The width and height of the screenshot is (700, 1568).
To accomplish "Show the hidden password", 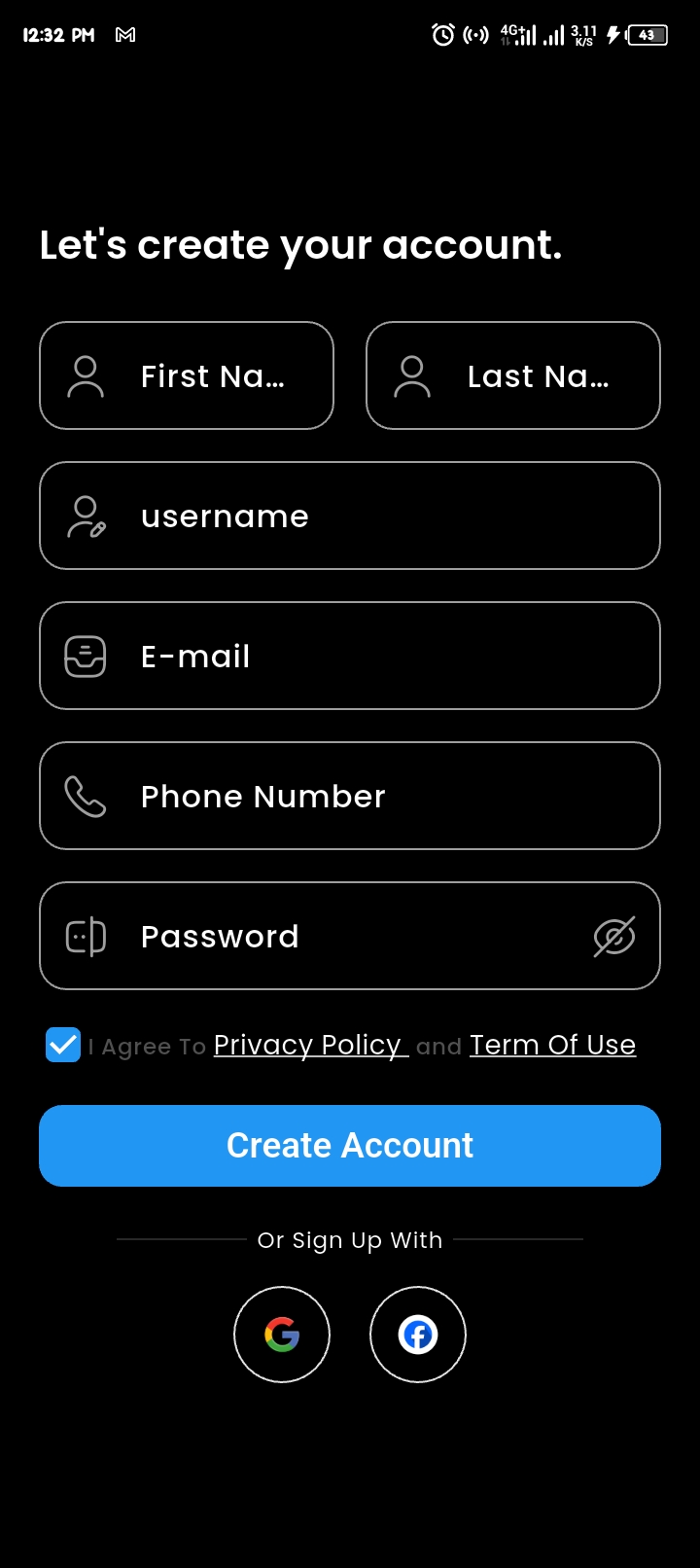I will click(x=614, y=937).
